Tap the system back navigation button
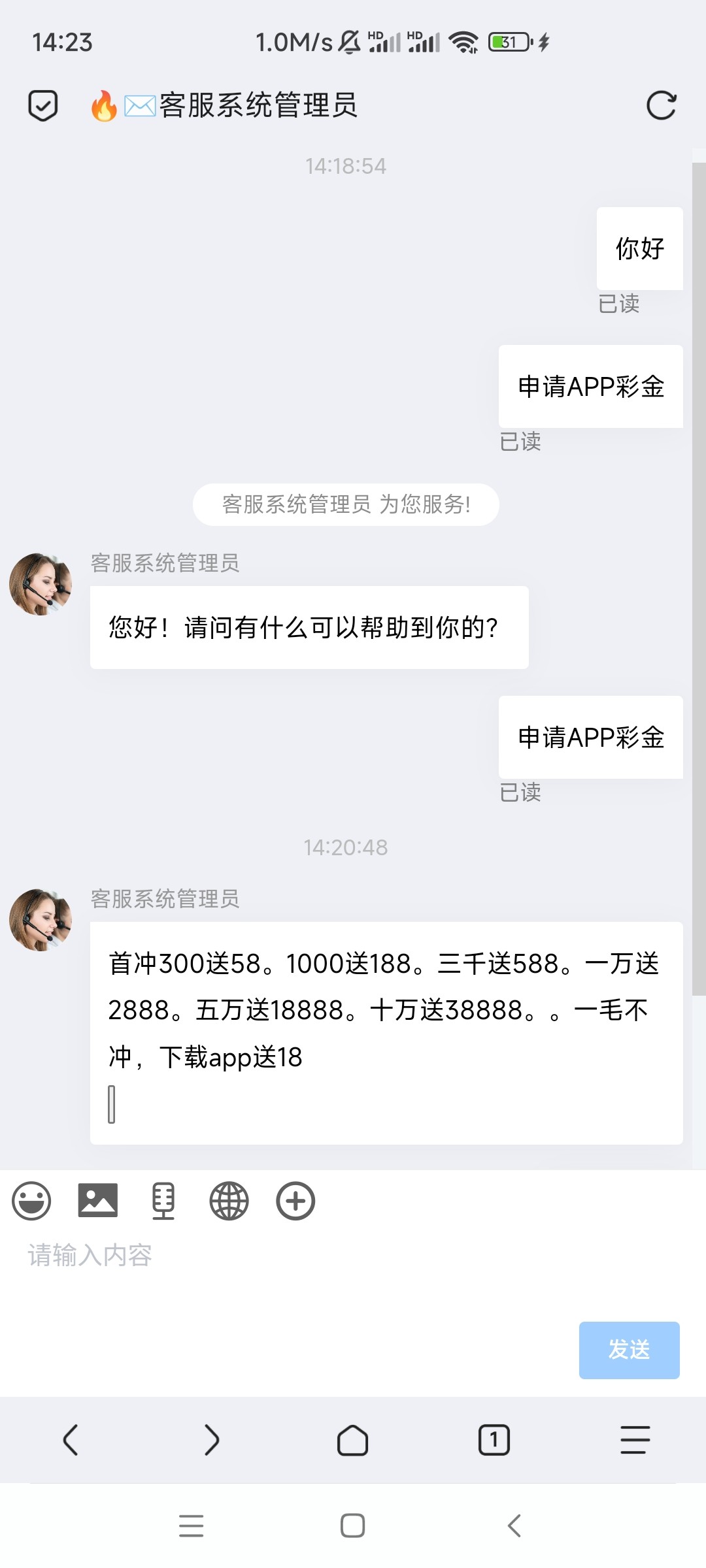Image resolution: width=706 pixels, height=1568 pixels. (x=514, y=1526)
